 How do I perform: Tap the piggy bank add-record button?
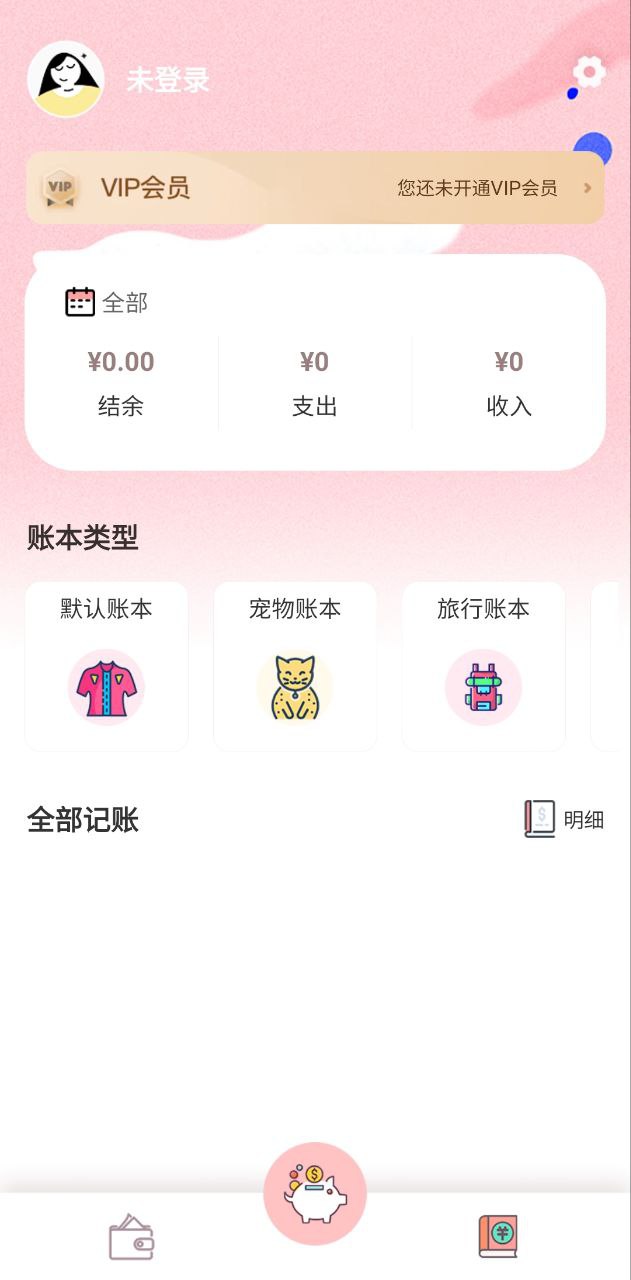click(315, 1193)
